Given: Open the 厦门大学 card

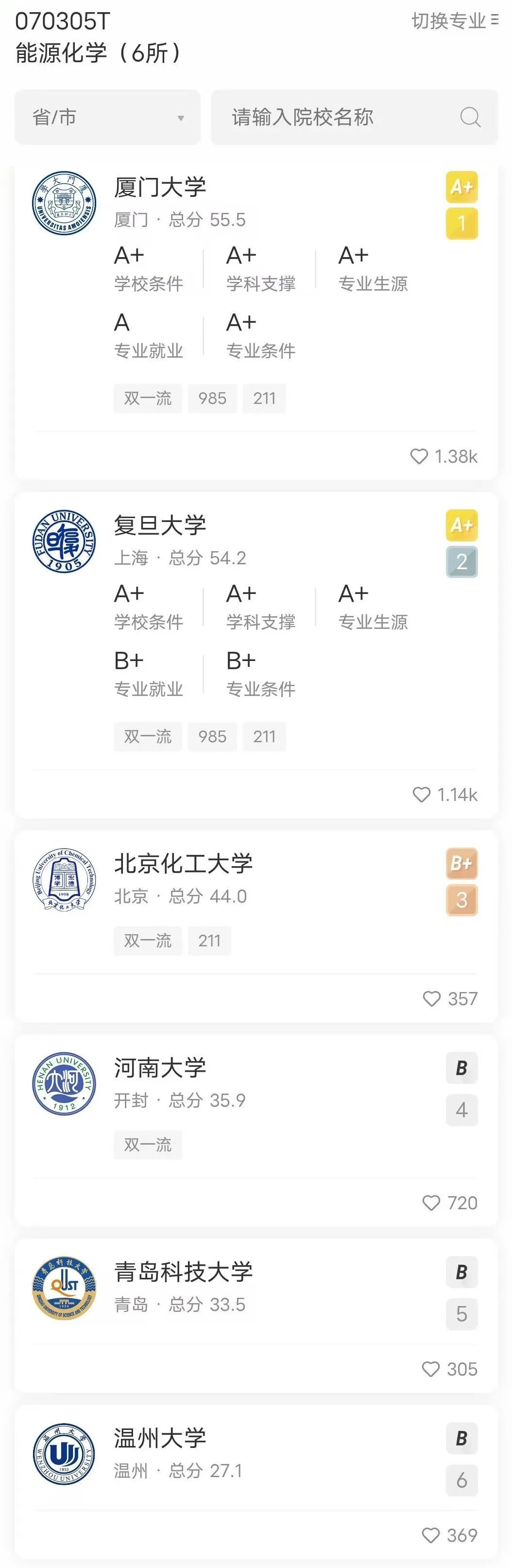Looking at the screenshot, I should click(x=160, y=188).
